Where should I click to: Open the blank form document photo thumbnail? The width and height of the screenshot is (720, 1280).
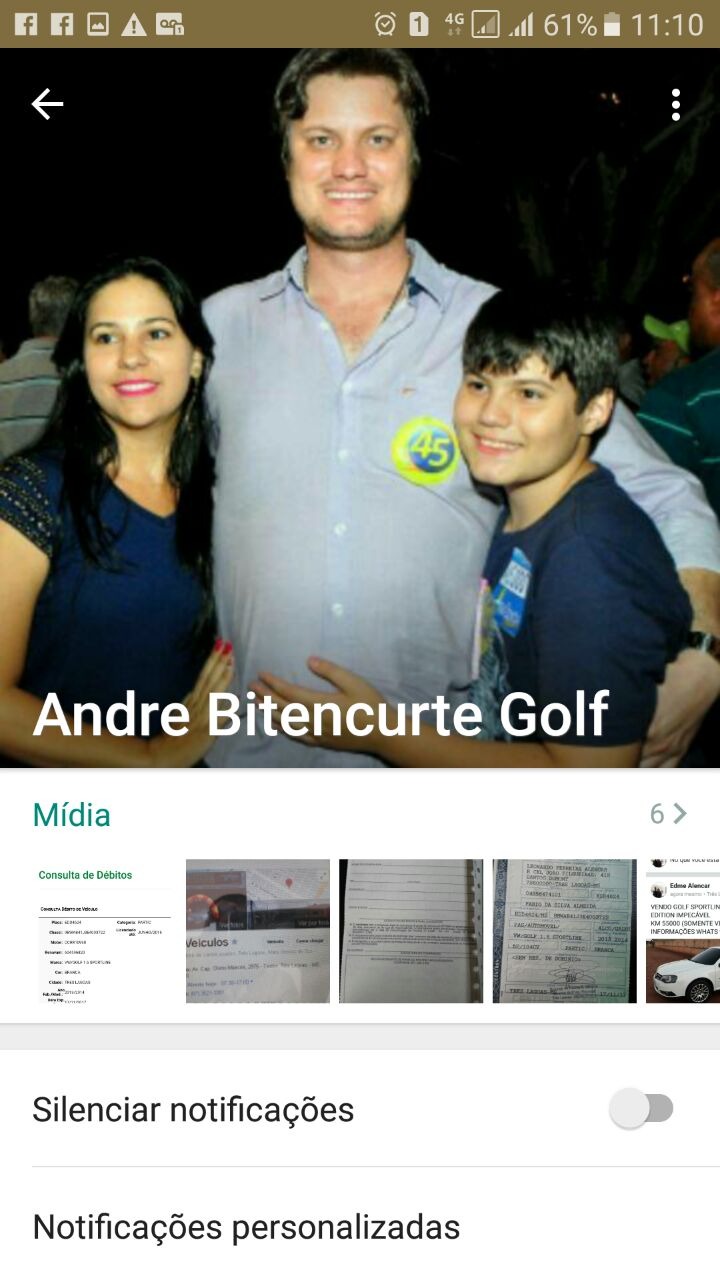click(411, 931)
